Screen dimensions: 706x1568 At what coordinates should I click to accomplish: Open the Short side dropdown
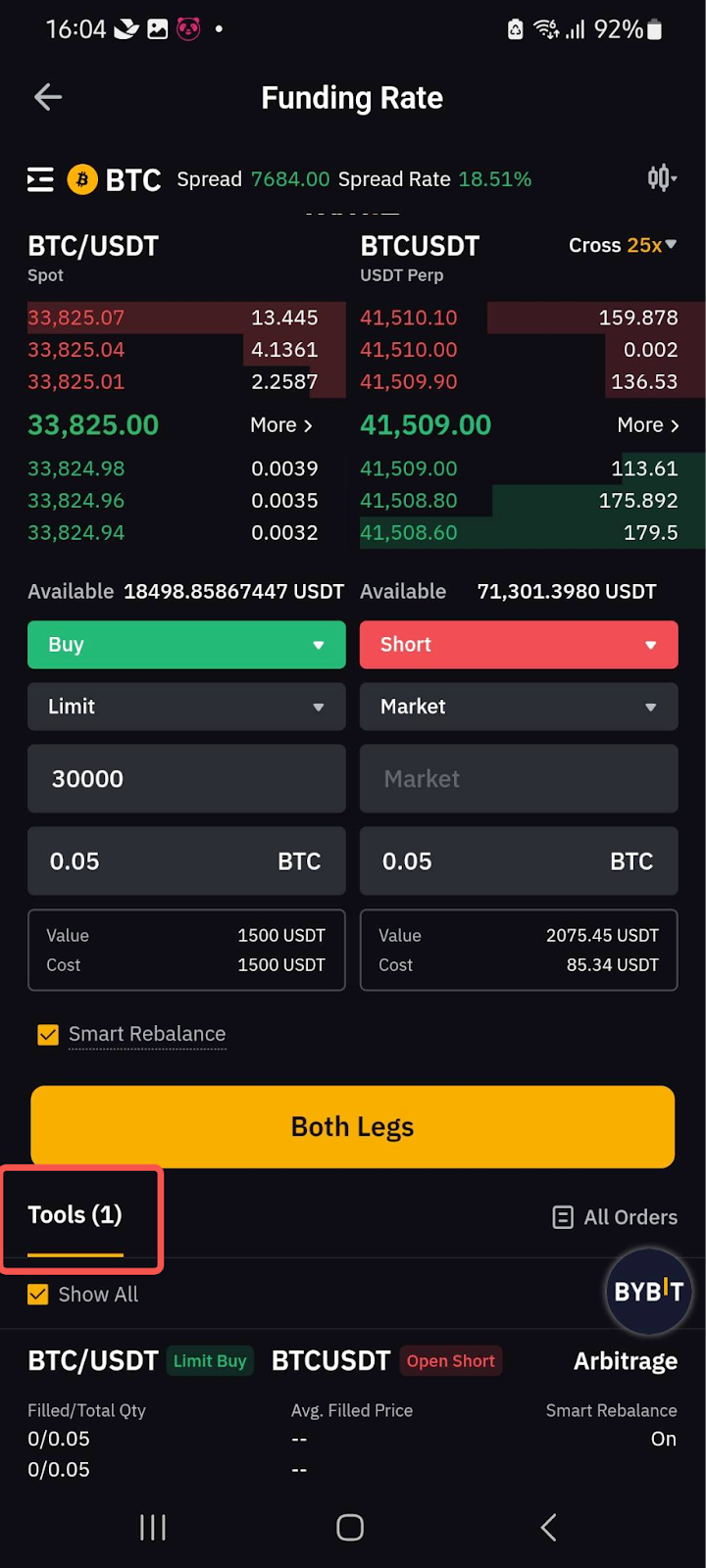[519, 645]
